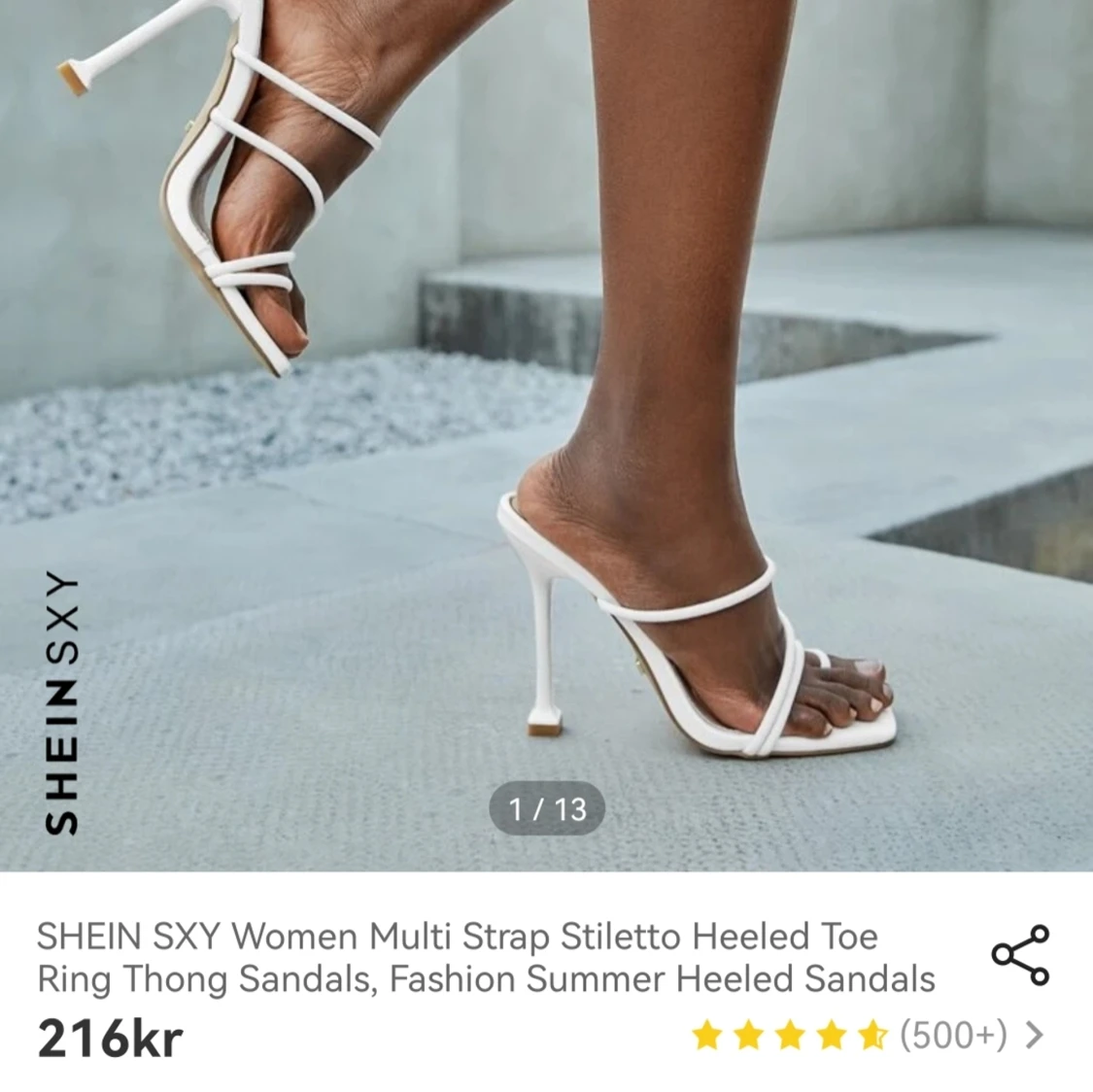Screen dimensions: 1093x1092
Task: Open the sandal product photo gallery
Action: (x=546, y=435)
